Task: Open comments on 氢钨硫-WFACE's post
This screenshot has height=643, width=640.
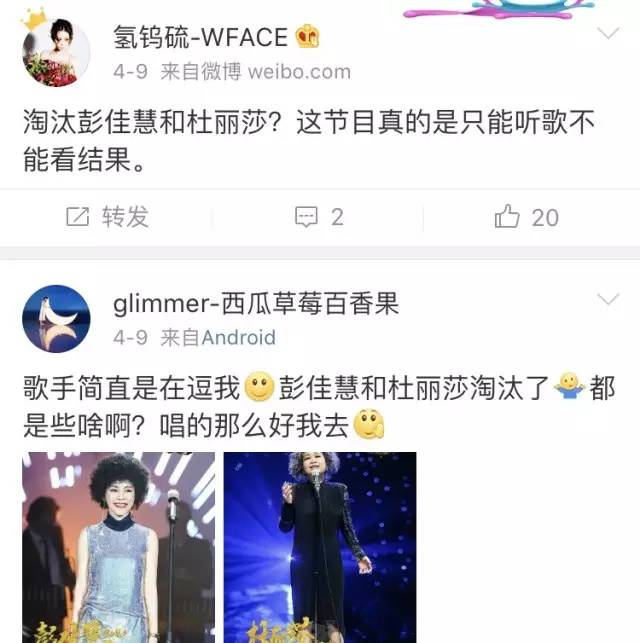Action: tap(319, 217)
